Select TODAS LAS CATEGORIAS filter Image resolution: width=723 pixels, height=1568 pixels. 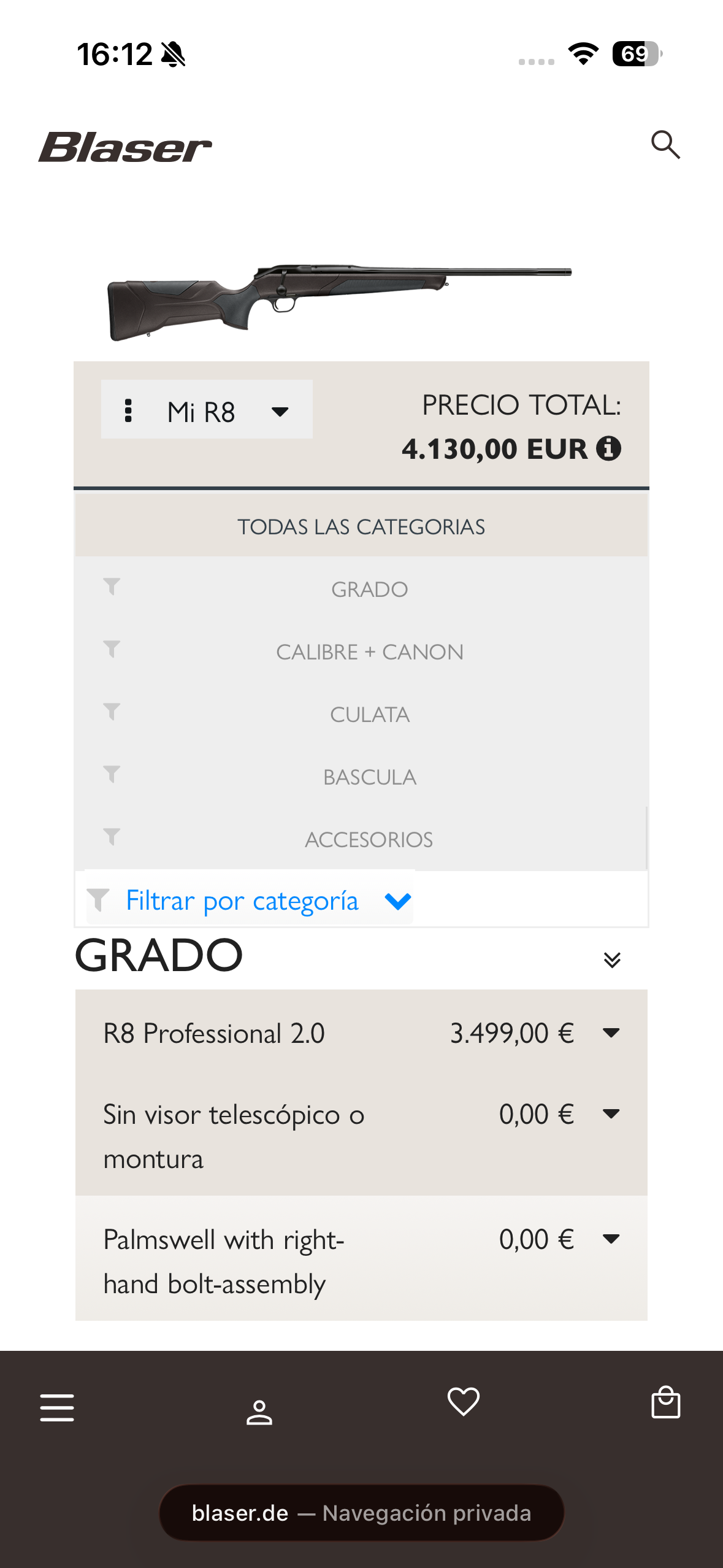click(361, 527)
